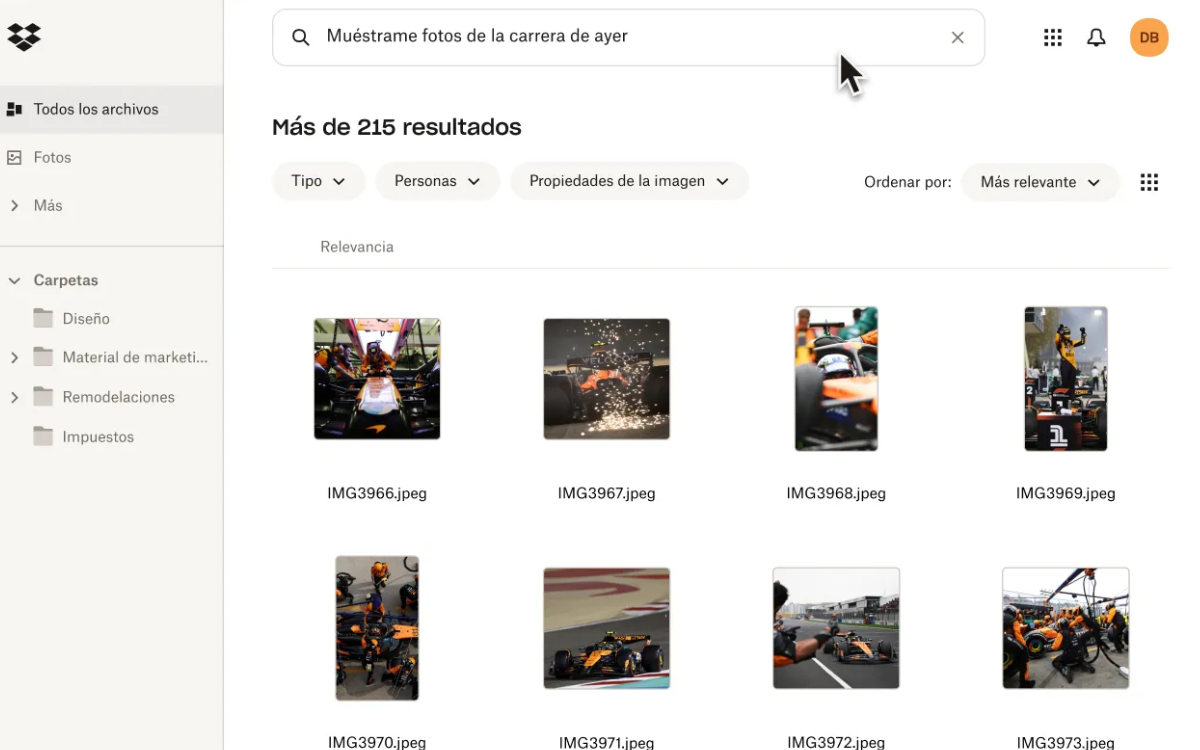The width and height of the screenshot is (1200, 750).
Task: Open the Impuestos folder
Action: coord(98,437)
